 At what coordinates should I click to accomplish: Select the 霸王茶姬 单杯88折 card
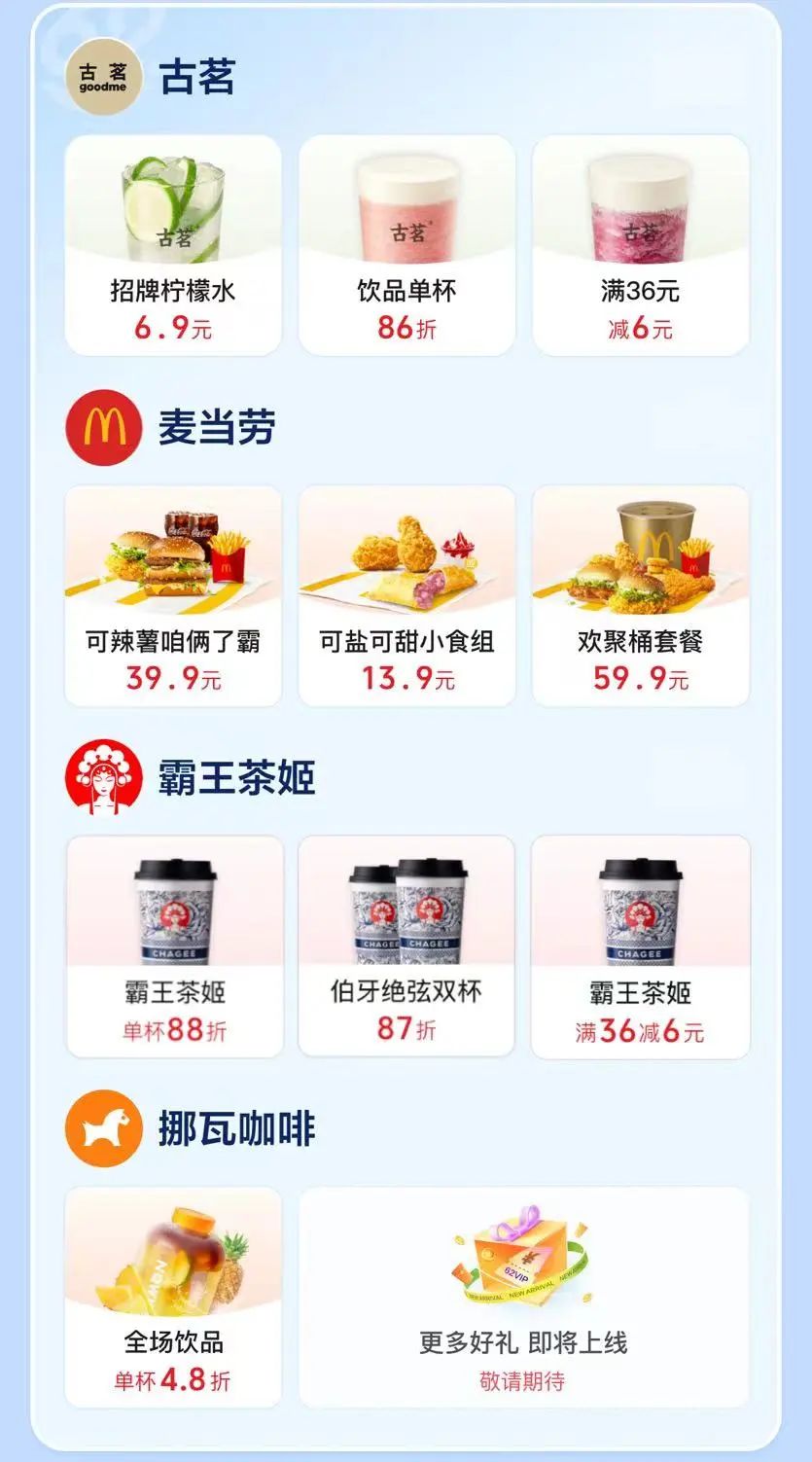pyautogui.click(x=175, y=946)
